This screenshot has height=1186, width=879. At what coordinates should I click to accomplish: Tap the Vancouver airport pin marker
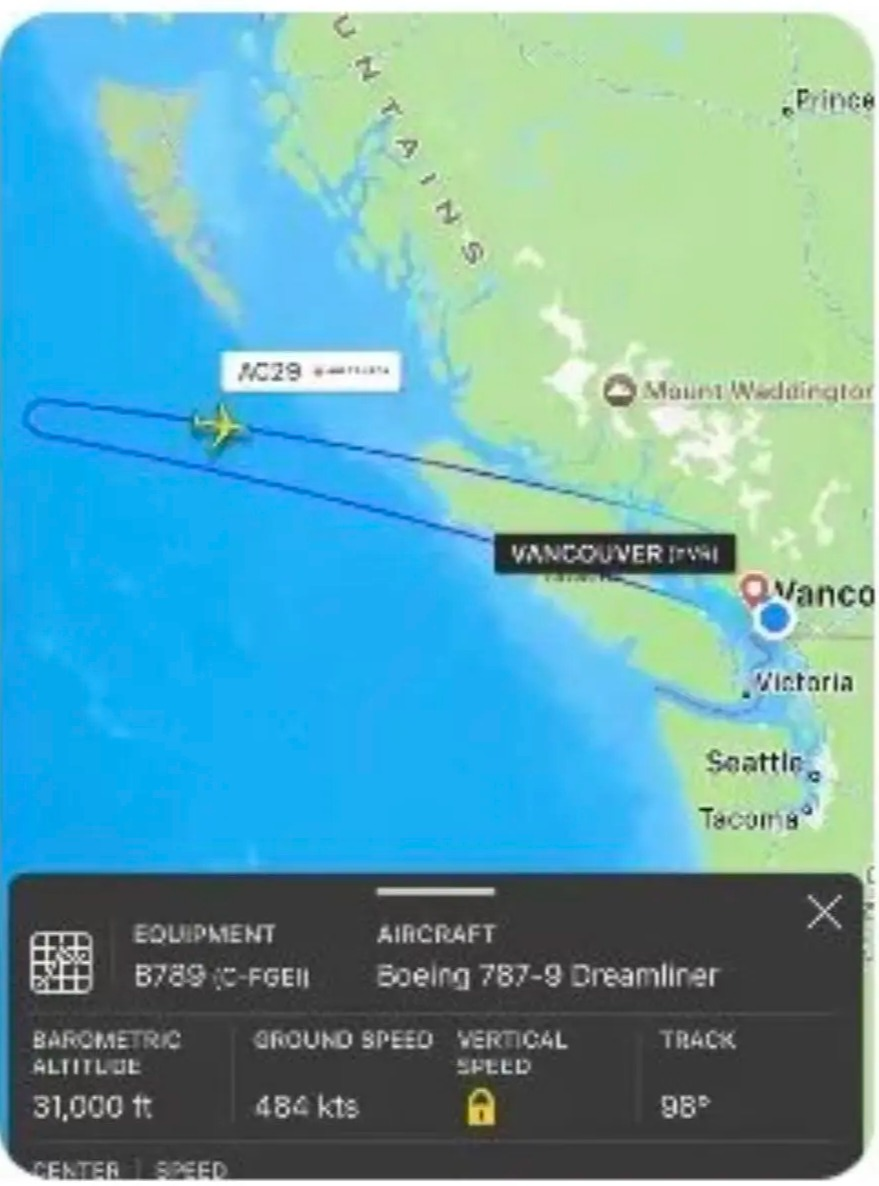click(x=755, y=587)
